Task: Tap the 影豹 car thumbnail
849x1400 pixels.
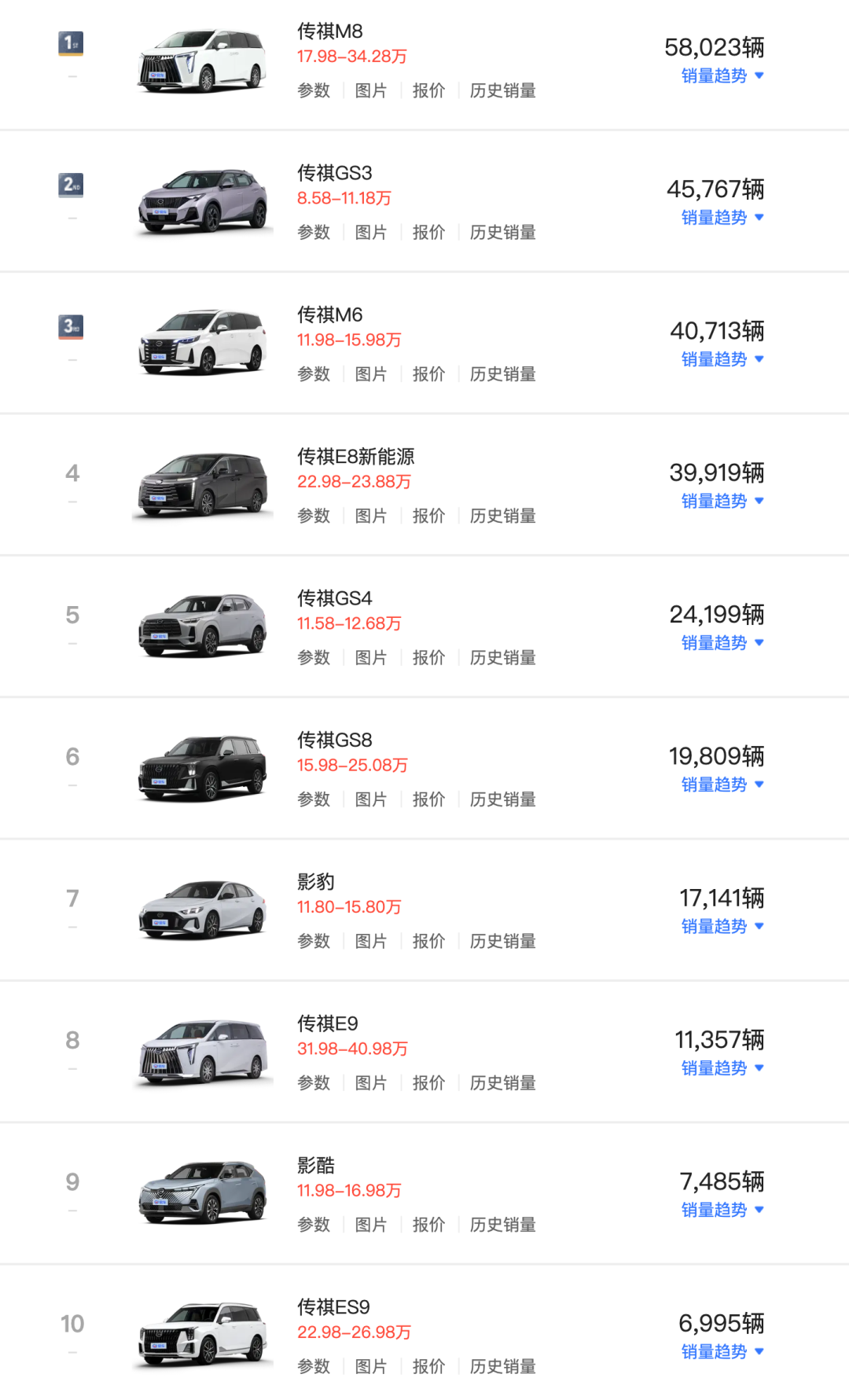Action: click(x=203, y=909)
